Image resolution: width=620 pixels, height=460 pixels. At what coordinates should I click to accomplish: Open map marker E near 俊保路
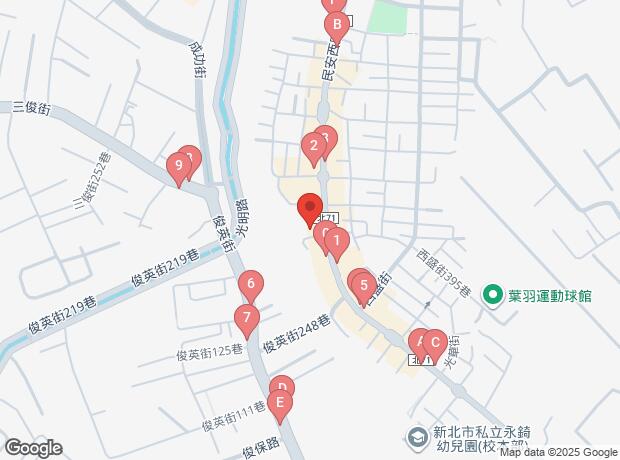pyautogui.click(x=282, y=405)
